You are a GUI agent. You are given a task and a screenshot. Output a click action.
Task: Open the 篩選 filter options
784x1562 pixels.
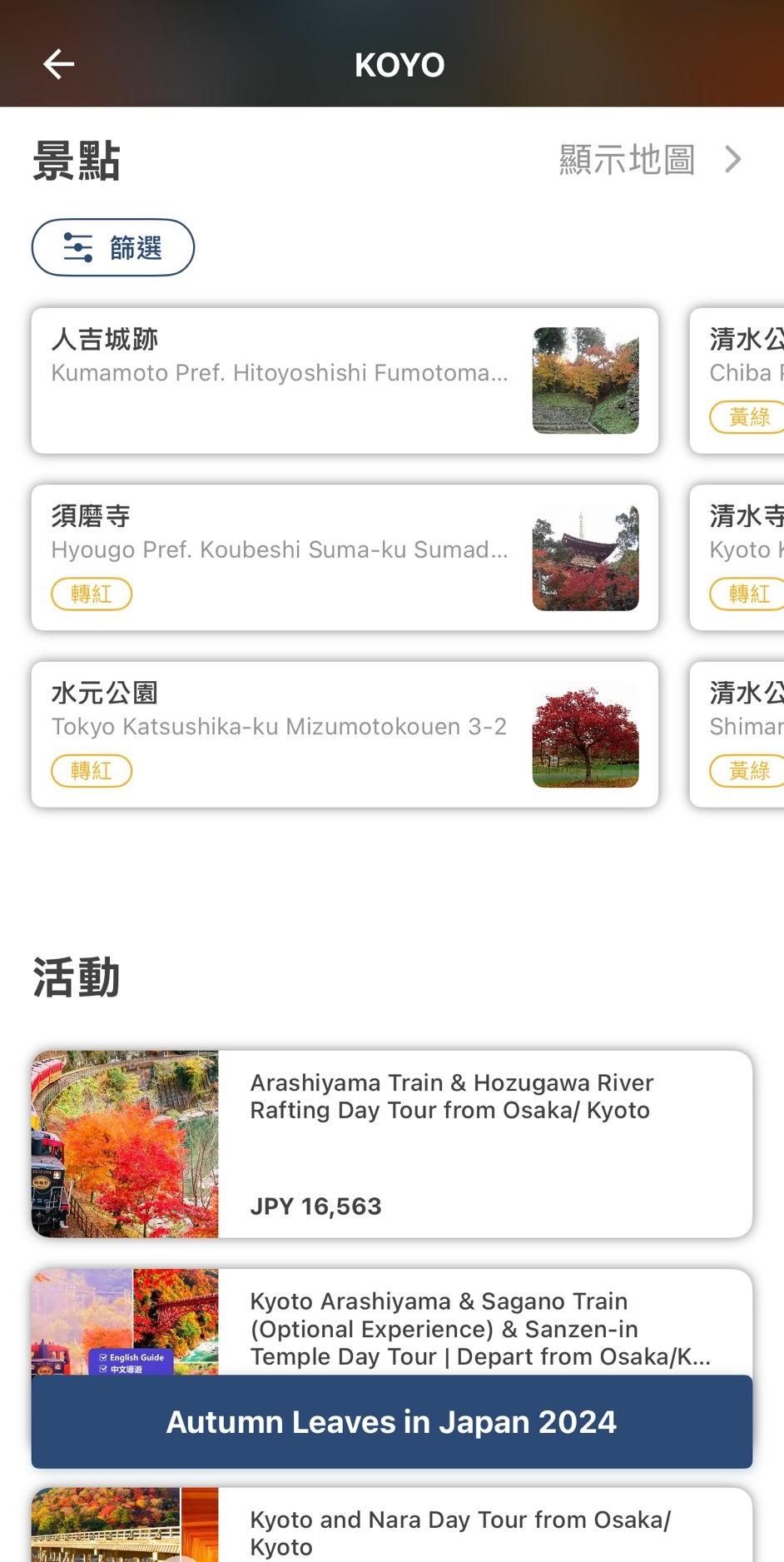(113, 247)
